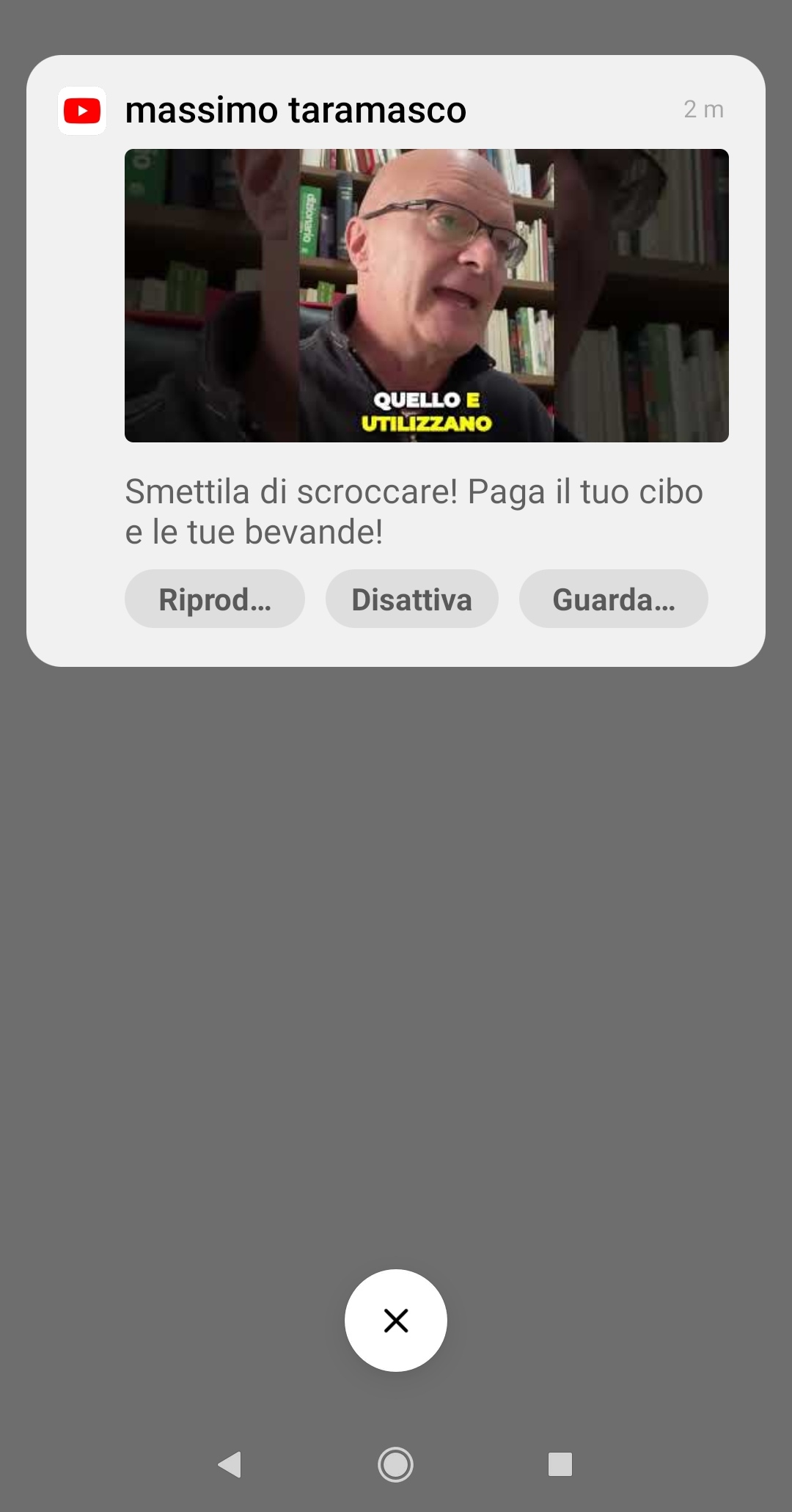Dismiss the notification with the X button

396,1320
